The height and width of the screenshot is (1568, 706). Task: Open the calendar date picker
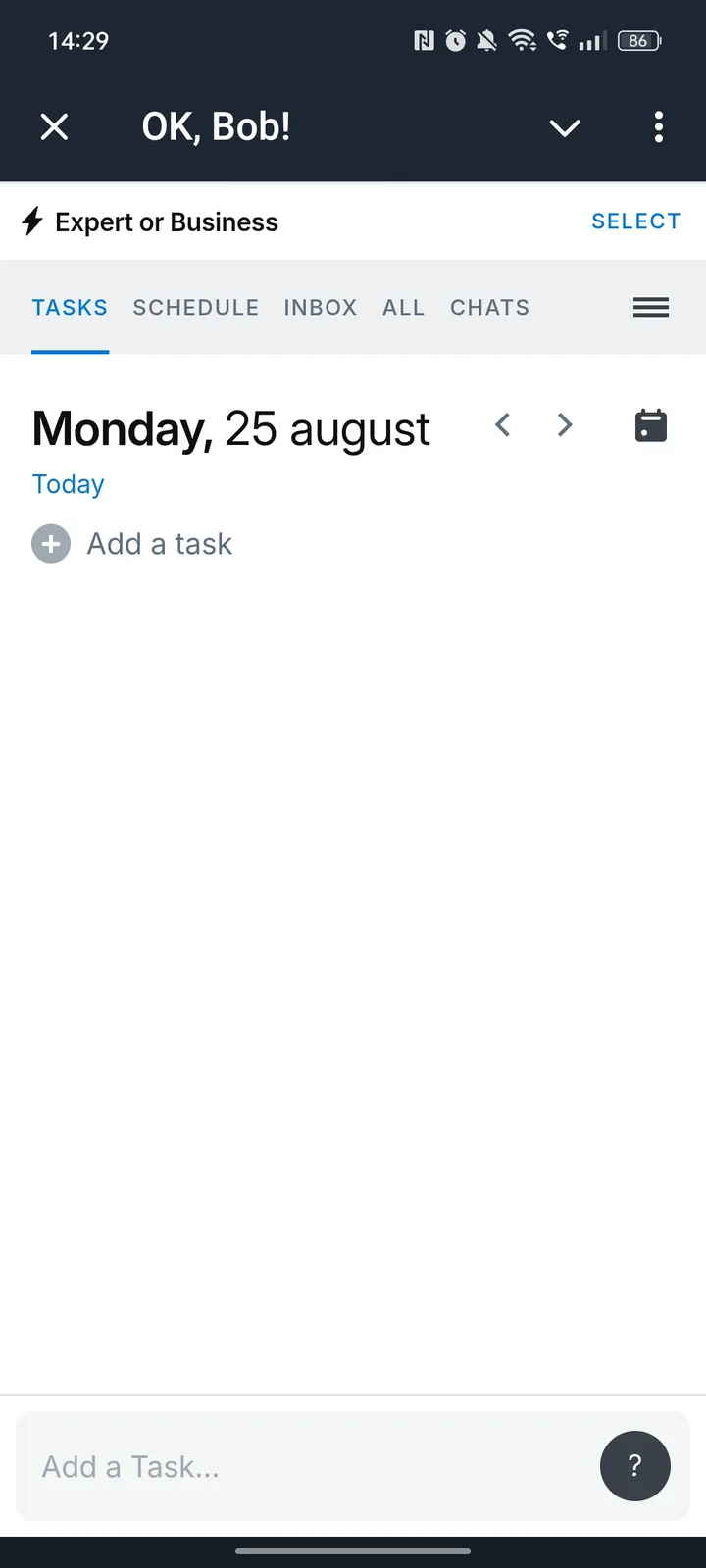pyautogui.click(x=651, y=425)
